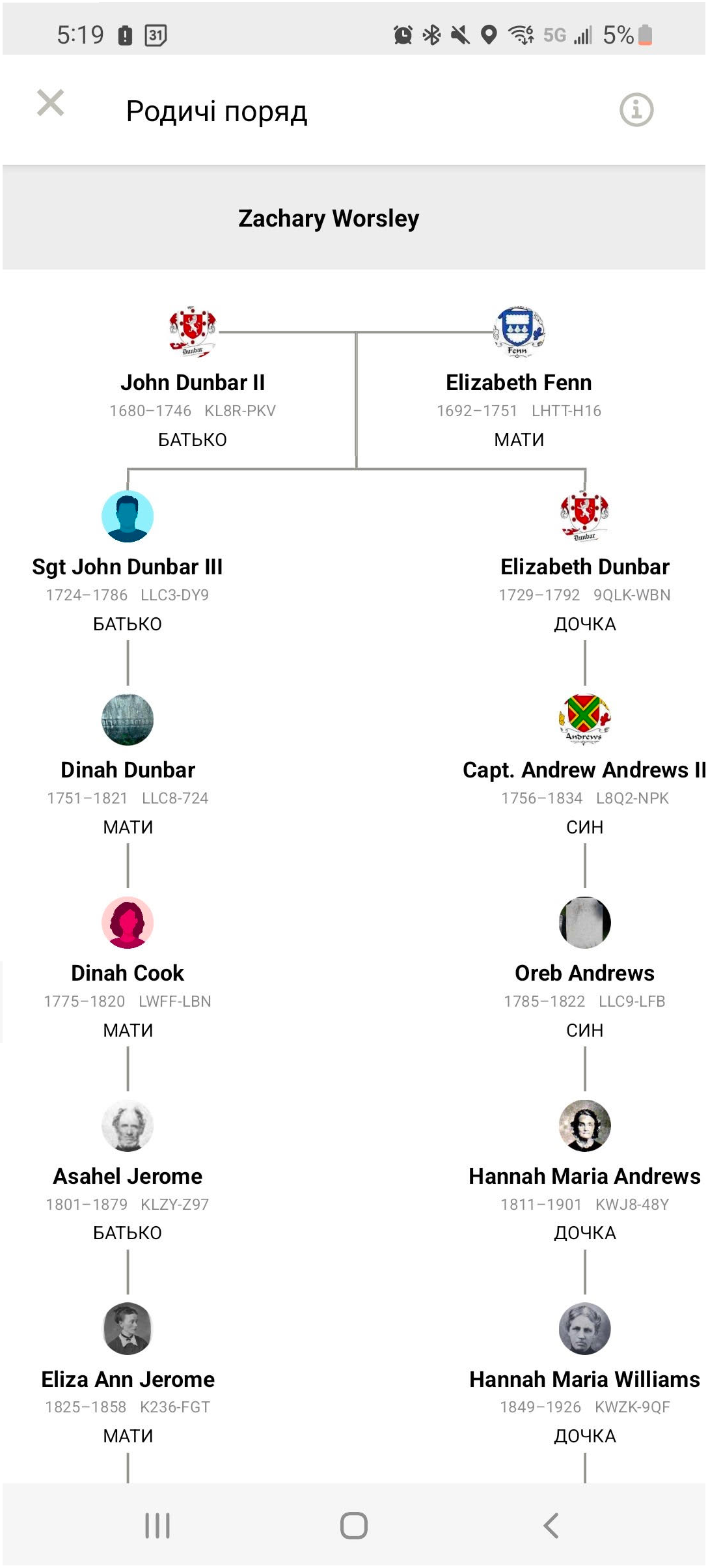
Task: Open the recent apps view
Action: [157, 1525]
